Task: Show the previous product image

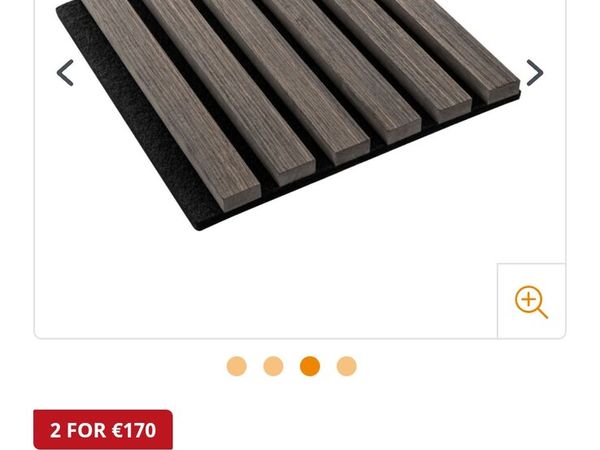Action: pyautogui.click(x=65, y=73)
